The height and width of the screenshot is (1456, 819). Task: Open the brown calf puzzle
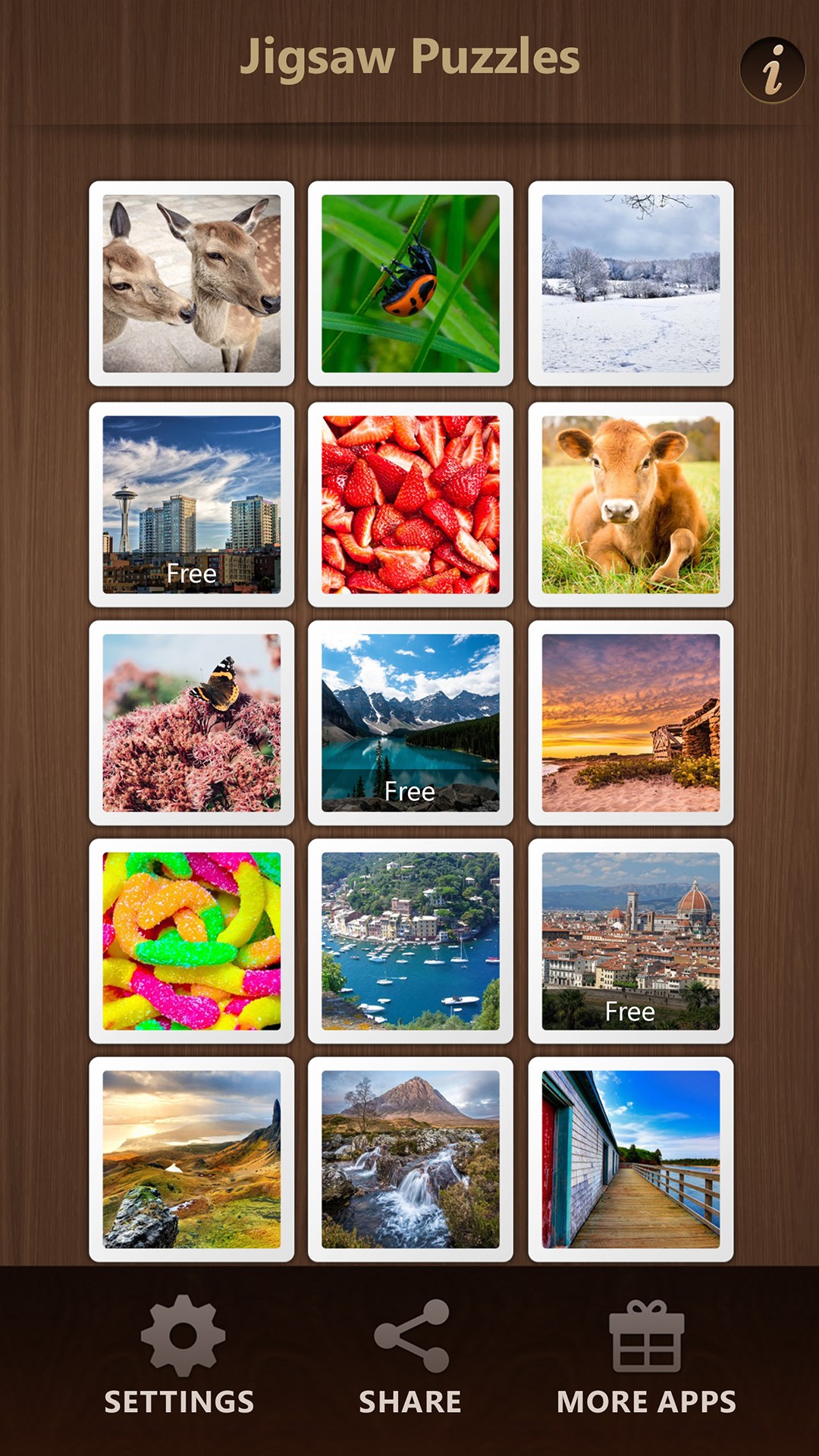(631, 504)
